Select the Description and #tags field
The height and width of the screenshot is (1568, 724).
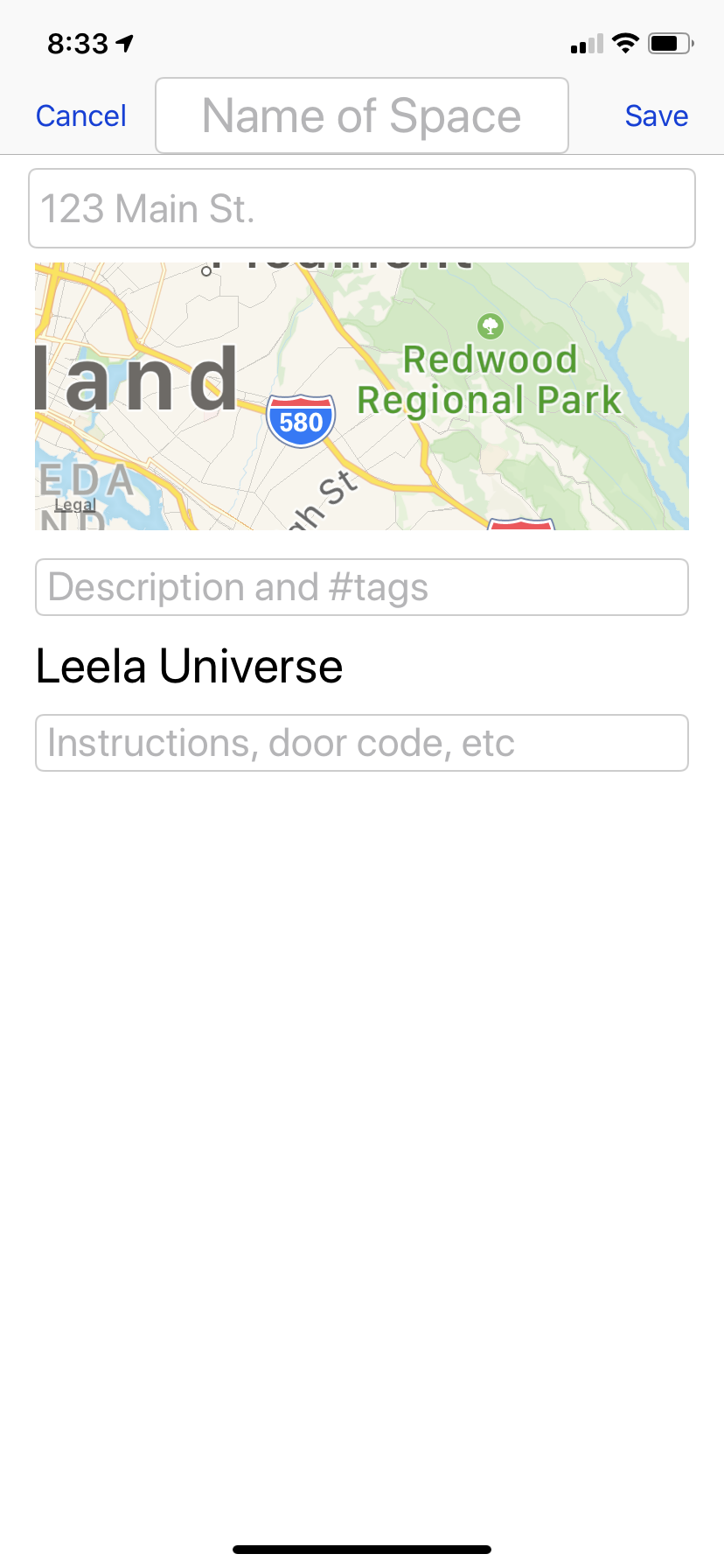(x=362, y=587)
